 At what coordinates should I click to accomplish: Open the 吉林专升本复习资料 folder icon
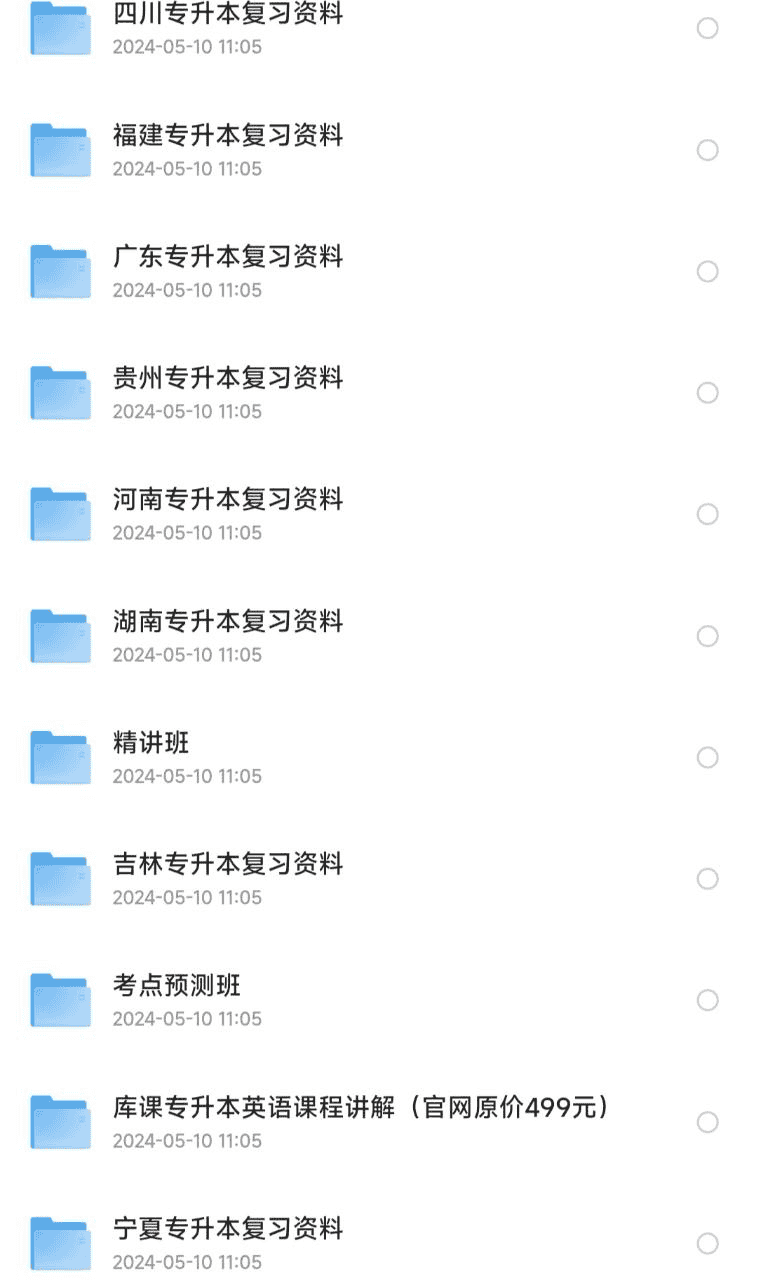pos(60,878)
